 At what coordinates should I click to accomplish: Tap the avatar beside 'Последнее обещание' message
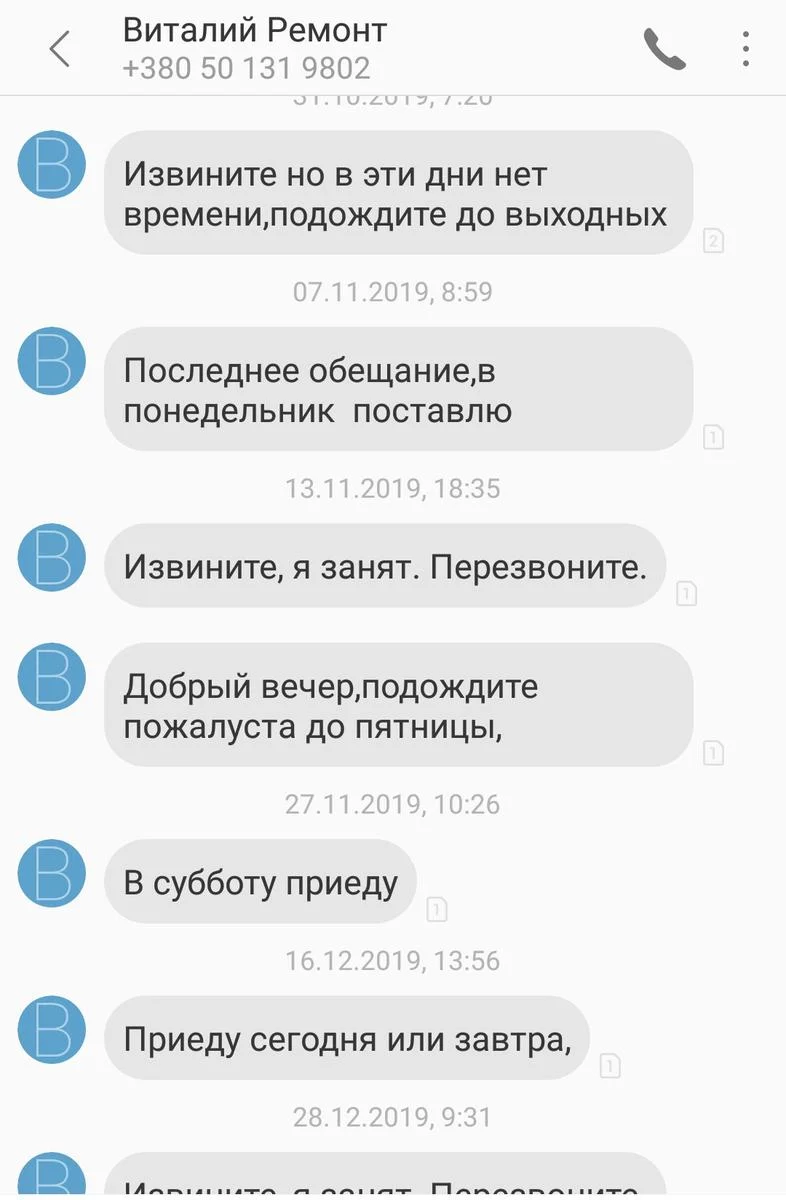tap(52, 361)
